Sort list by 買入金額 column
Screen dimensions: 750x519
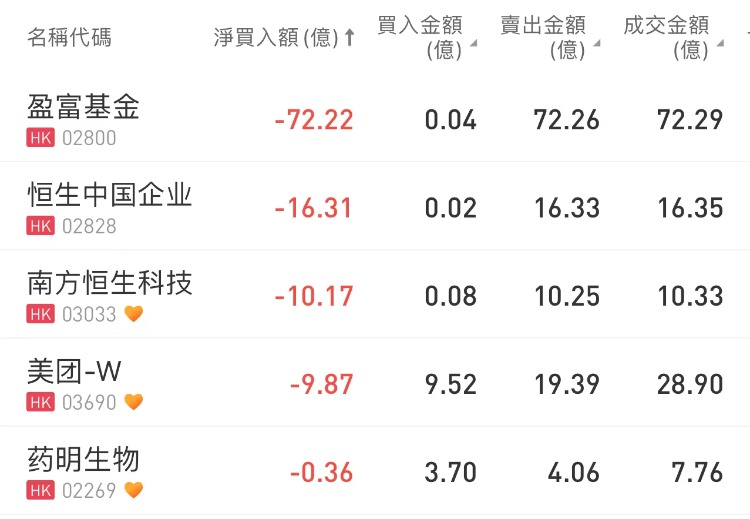click(425, 38)
